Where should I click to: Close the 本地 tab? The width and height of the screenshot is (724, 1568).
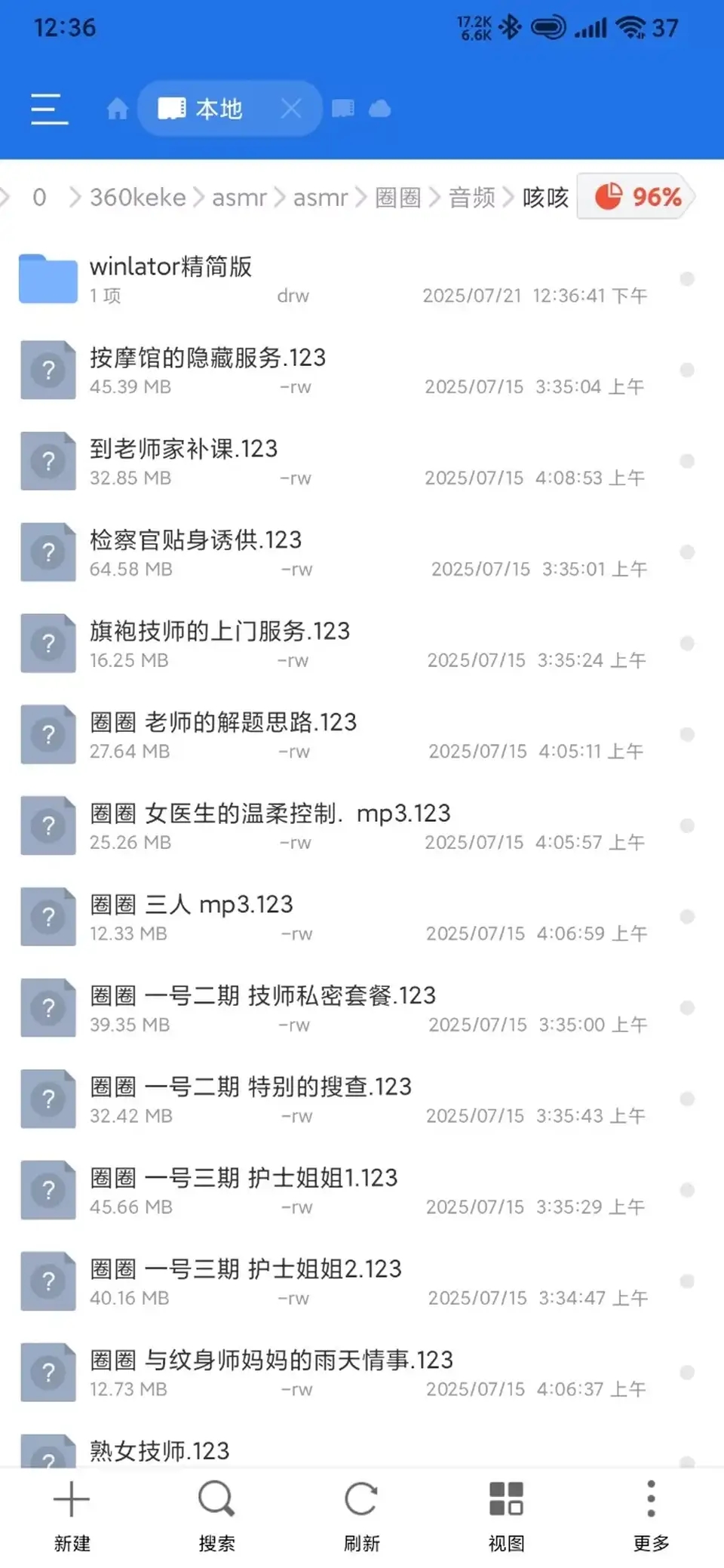point(291,109)
